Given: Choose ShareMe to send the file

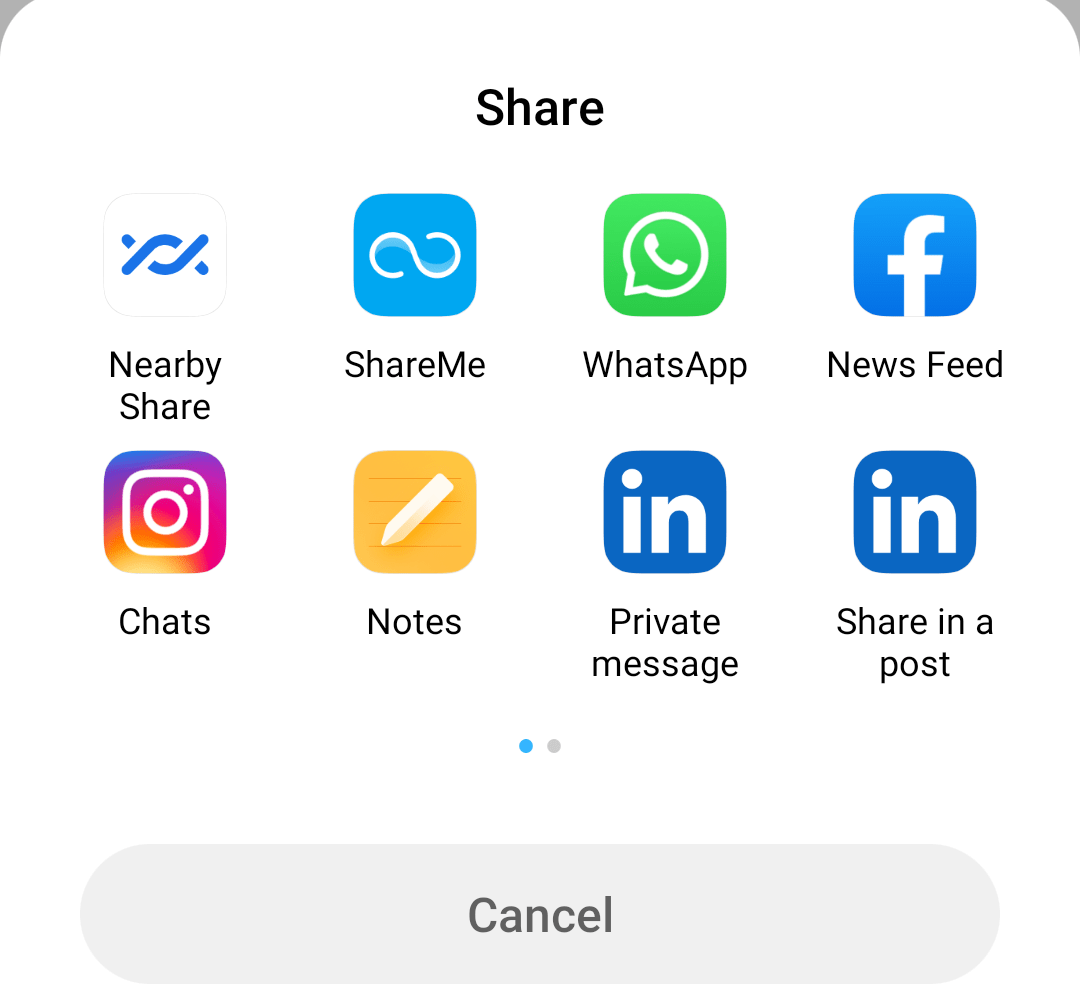Looking at the screenshot, I should tap(415, 255).
